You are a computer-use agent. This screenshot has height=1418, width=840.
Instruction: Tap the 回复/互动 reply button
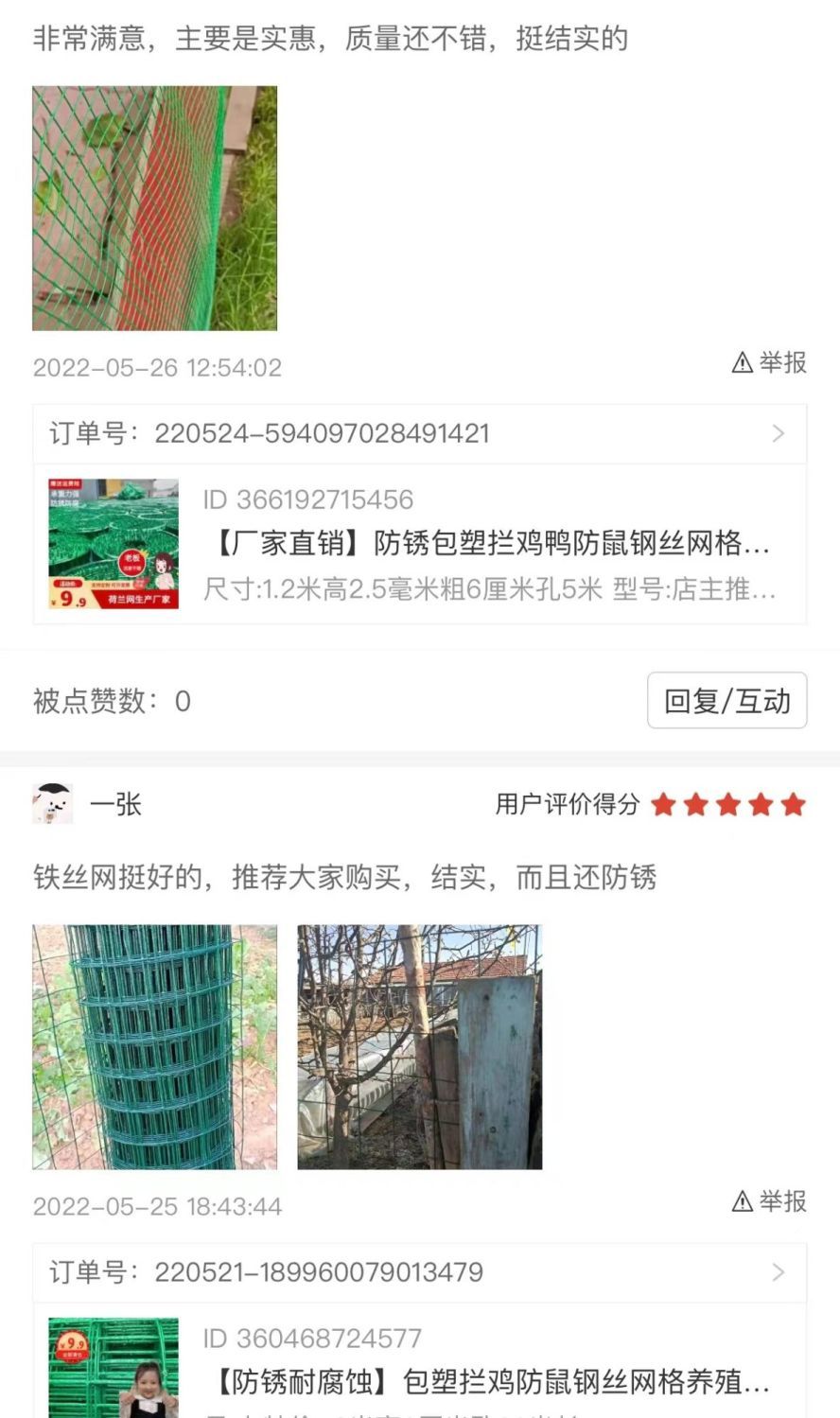click(726, 701)
